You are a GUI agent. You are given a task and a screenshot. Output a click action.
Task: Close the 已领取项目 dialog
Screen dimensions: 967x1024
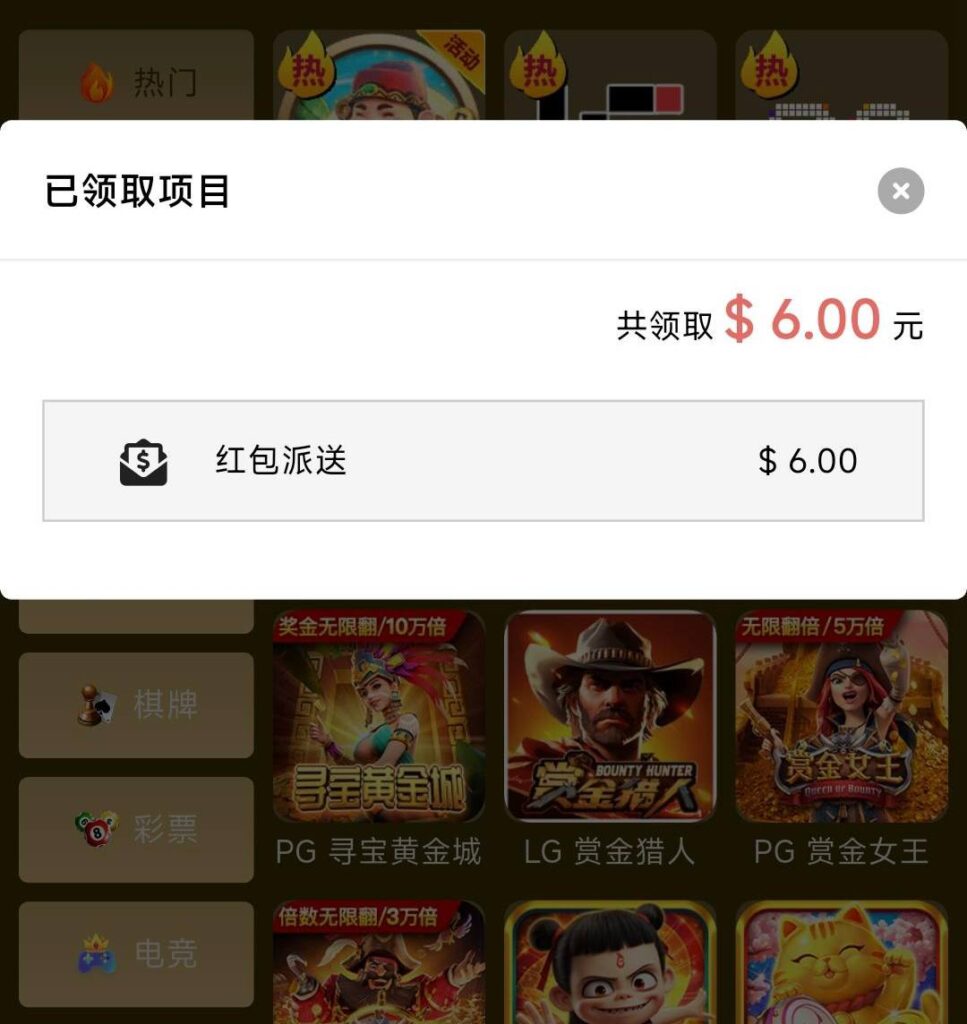[x=899, y=191]
